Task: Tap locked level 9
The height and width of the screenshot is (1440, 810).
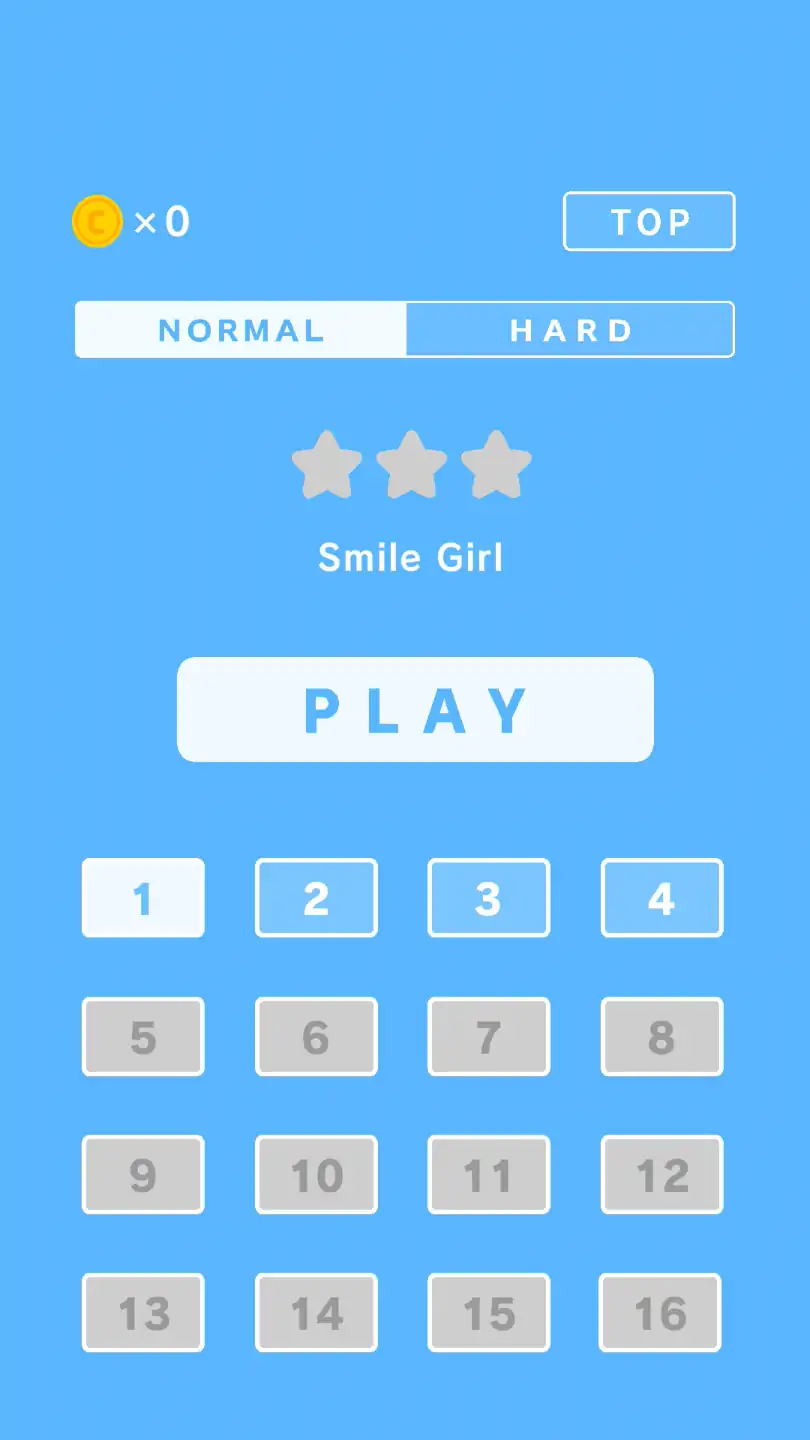Action: coord(143,1175)
